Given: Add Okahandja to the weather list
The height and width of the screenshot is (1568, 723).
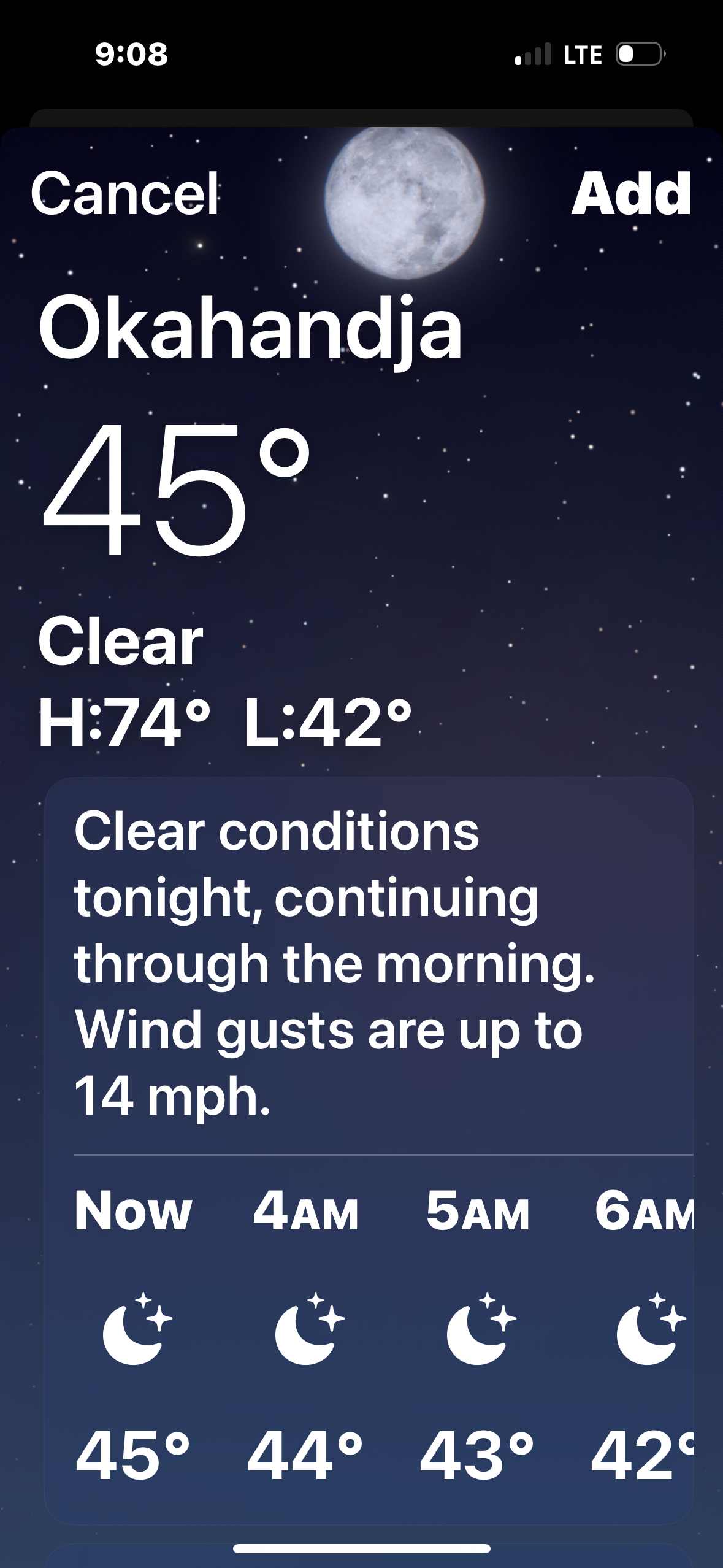Looking at the screenshot, I should pyautogui.click(x=630, y=194).
